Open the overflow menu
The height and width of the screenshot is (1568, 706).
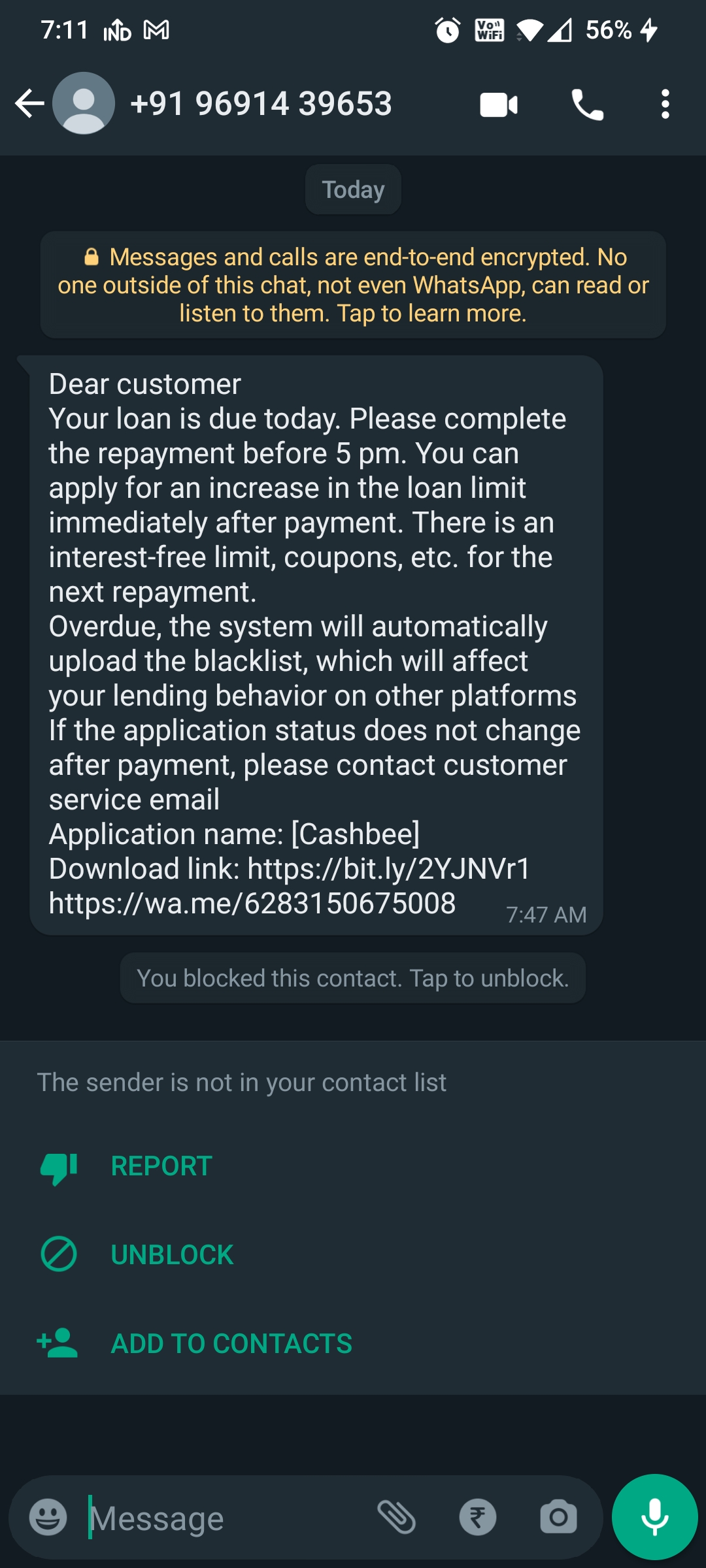[665, 105]
